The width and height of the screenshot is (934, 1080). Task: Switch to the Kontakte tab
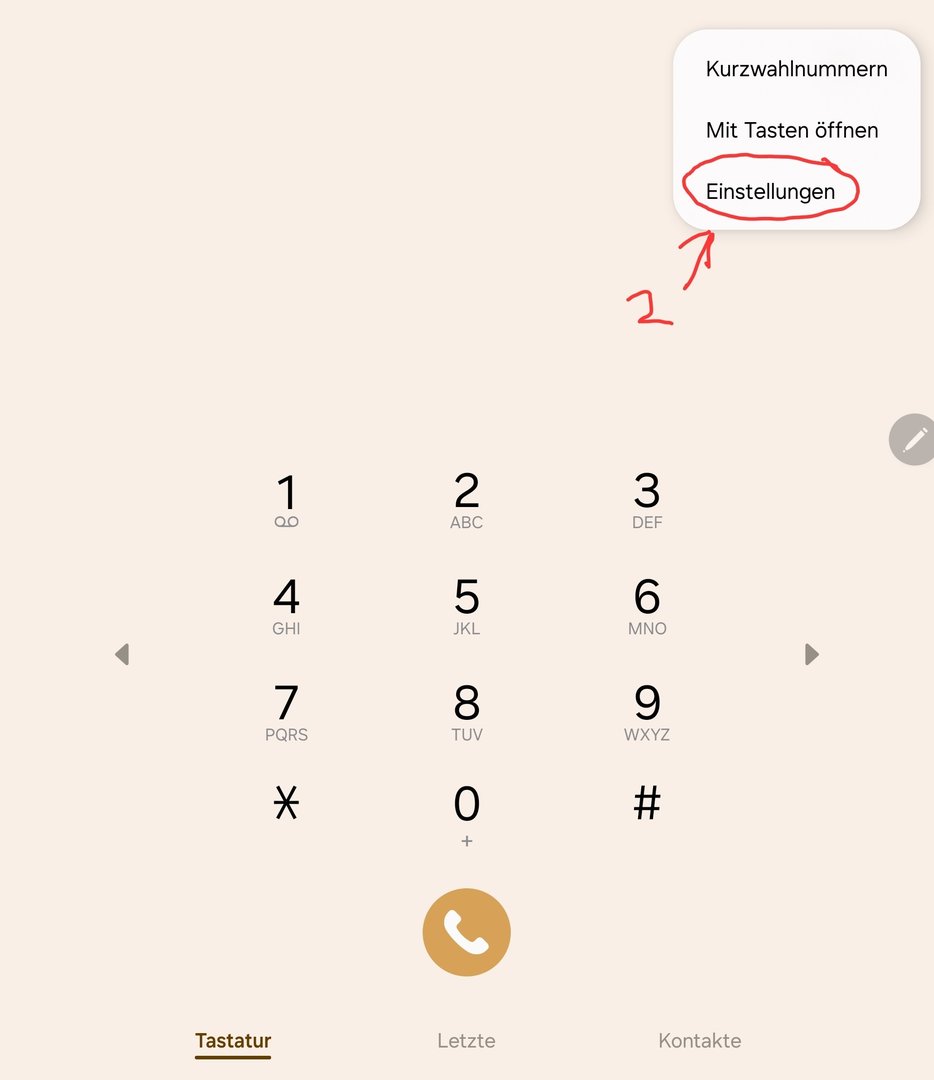point(700,1040)
